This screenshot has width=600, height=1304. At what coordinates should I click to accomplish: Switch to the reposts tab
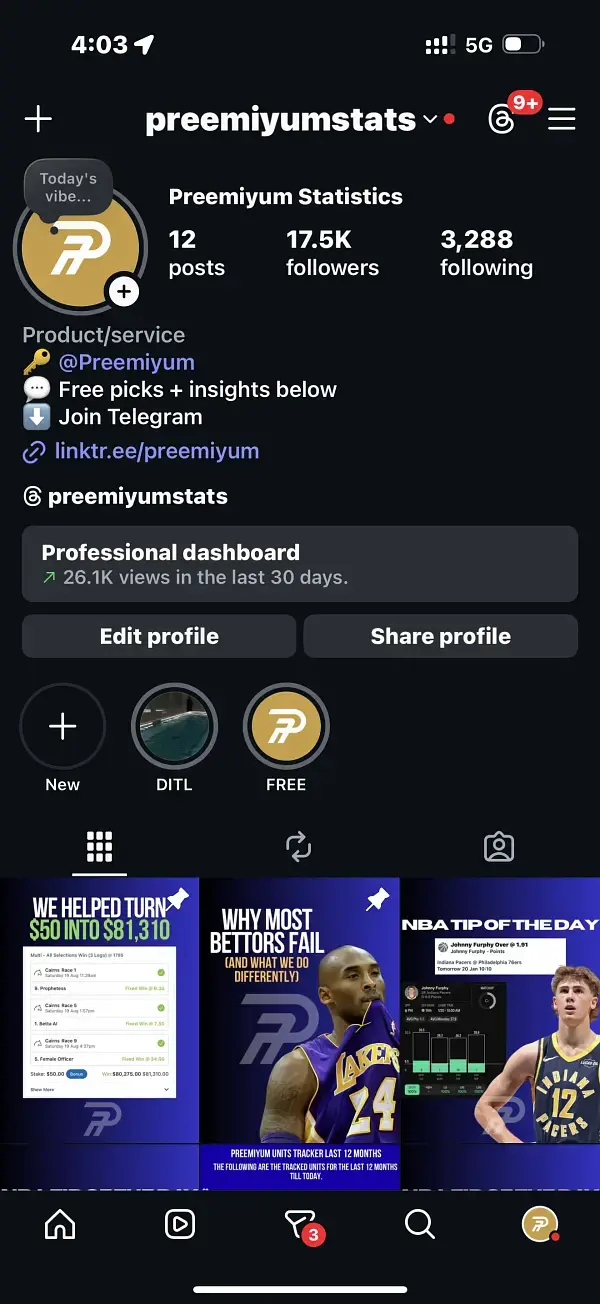[x=299, y=847]
